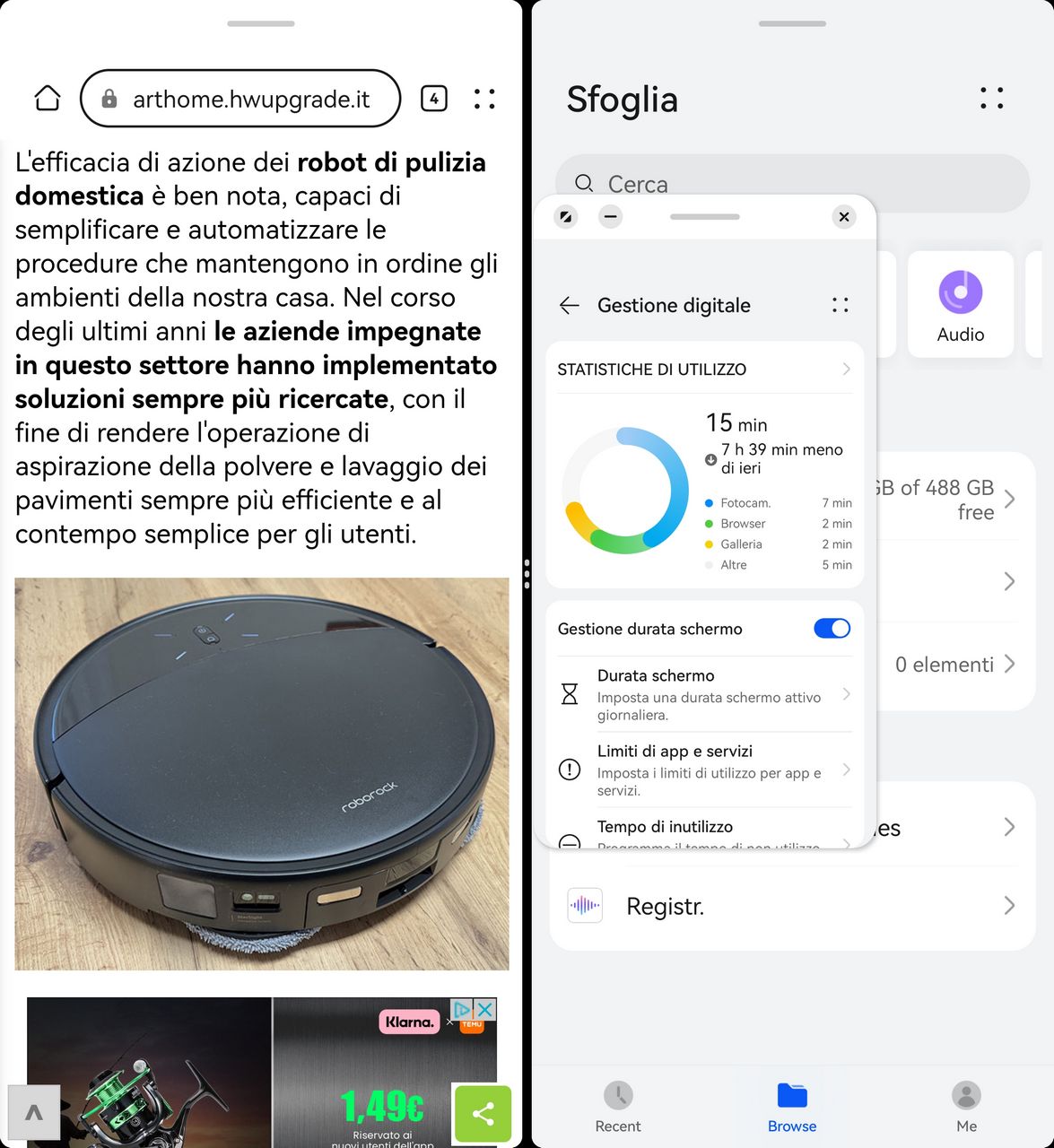Go back from Gestione digitale
The width and height of the screenshot is (1054, 1148).
tap(570, 305)
